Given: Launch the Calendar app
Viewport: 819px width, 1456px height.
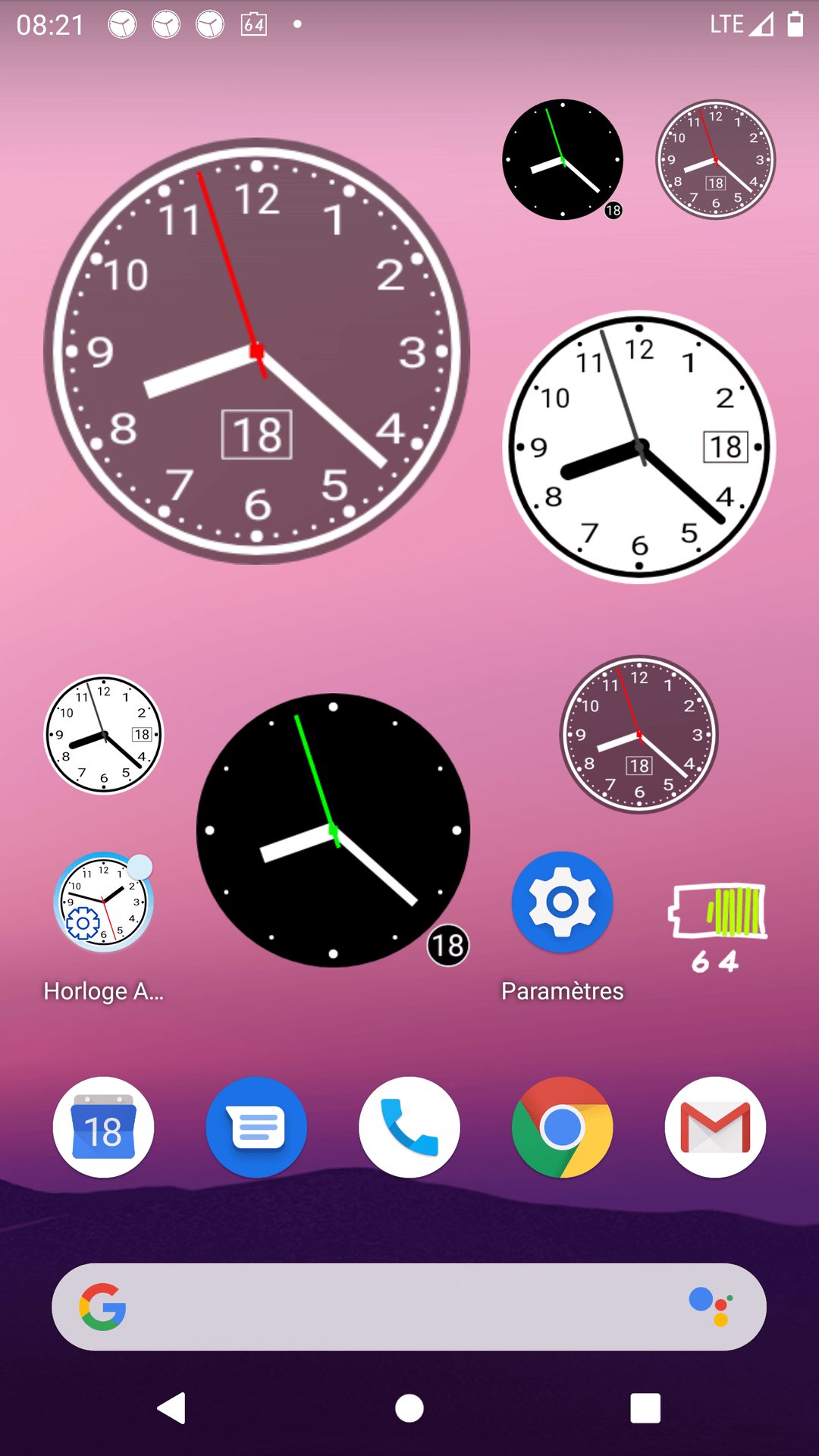Looking at the screenshot, I should coord(104,1127).
